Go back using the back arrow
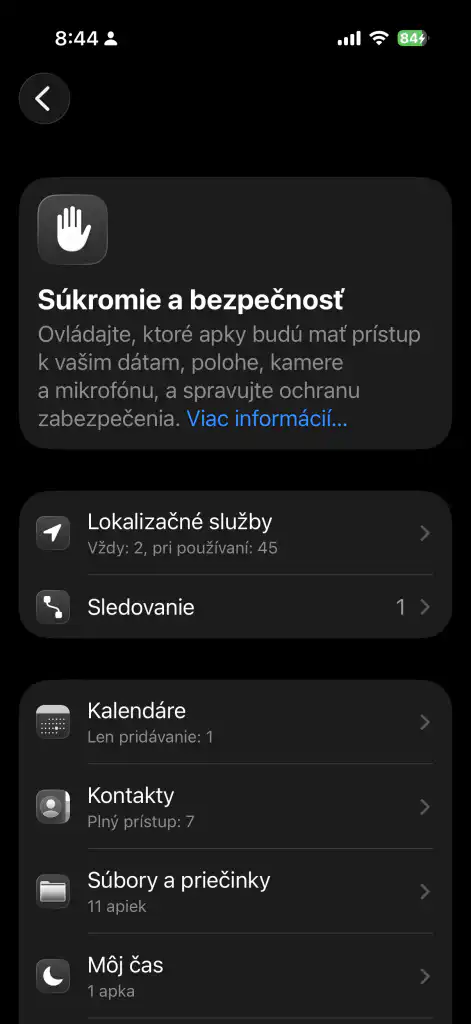Image resolution: width=471 pixels, height=1024 pixels. click(x=44, y=99)
